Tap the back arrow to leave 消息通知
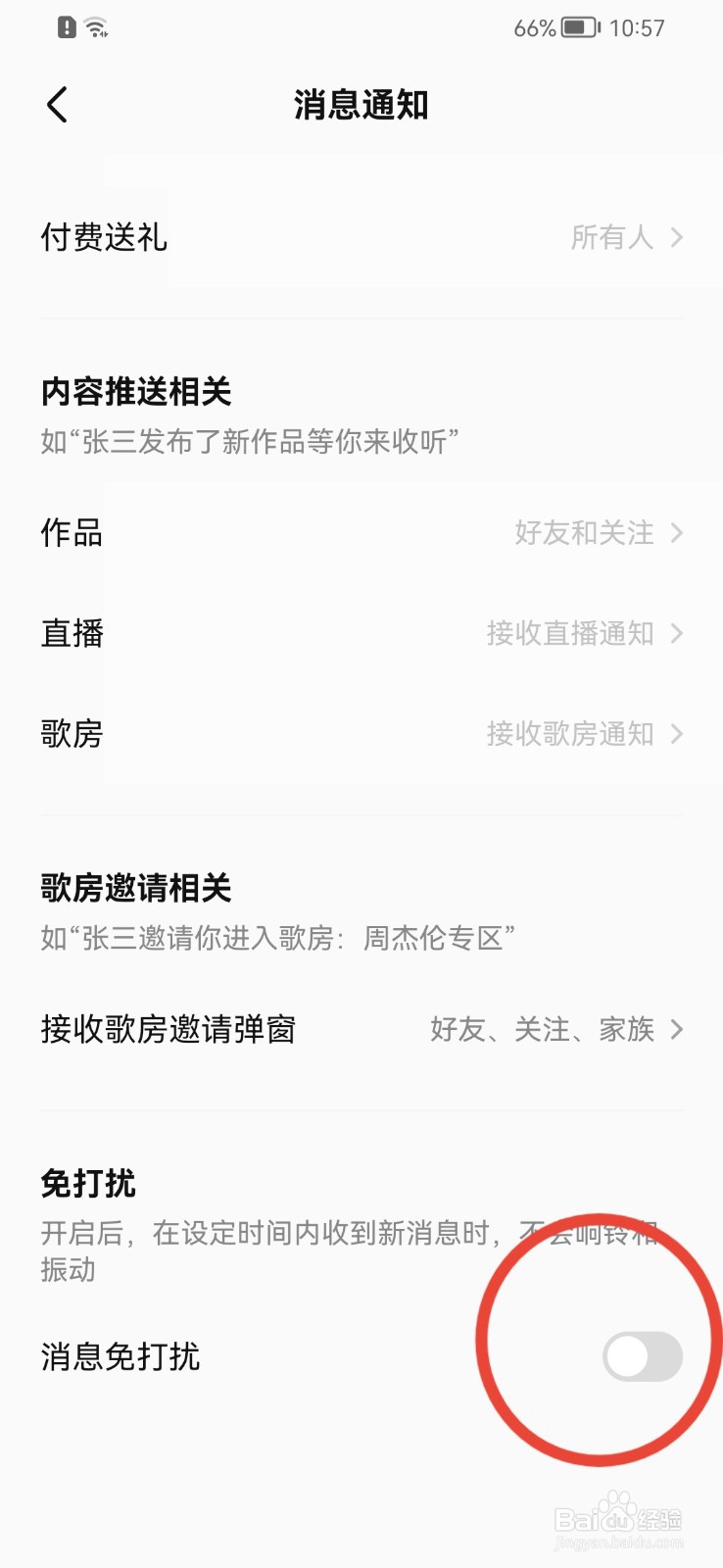The height and width of the screenshot is (1568, 723). click(x=56, y=104)
